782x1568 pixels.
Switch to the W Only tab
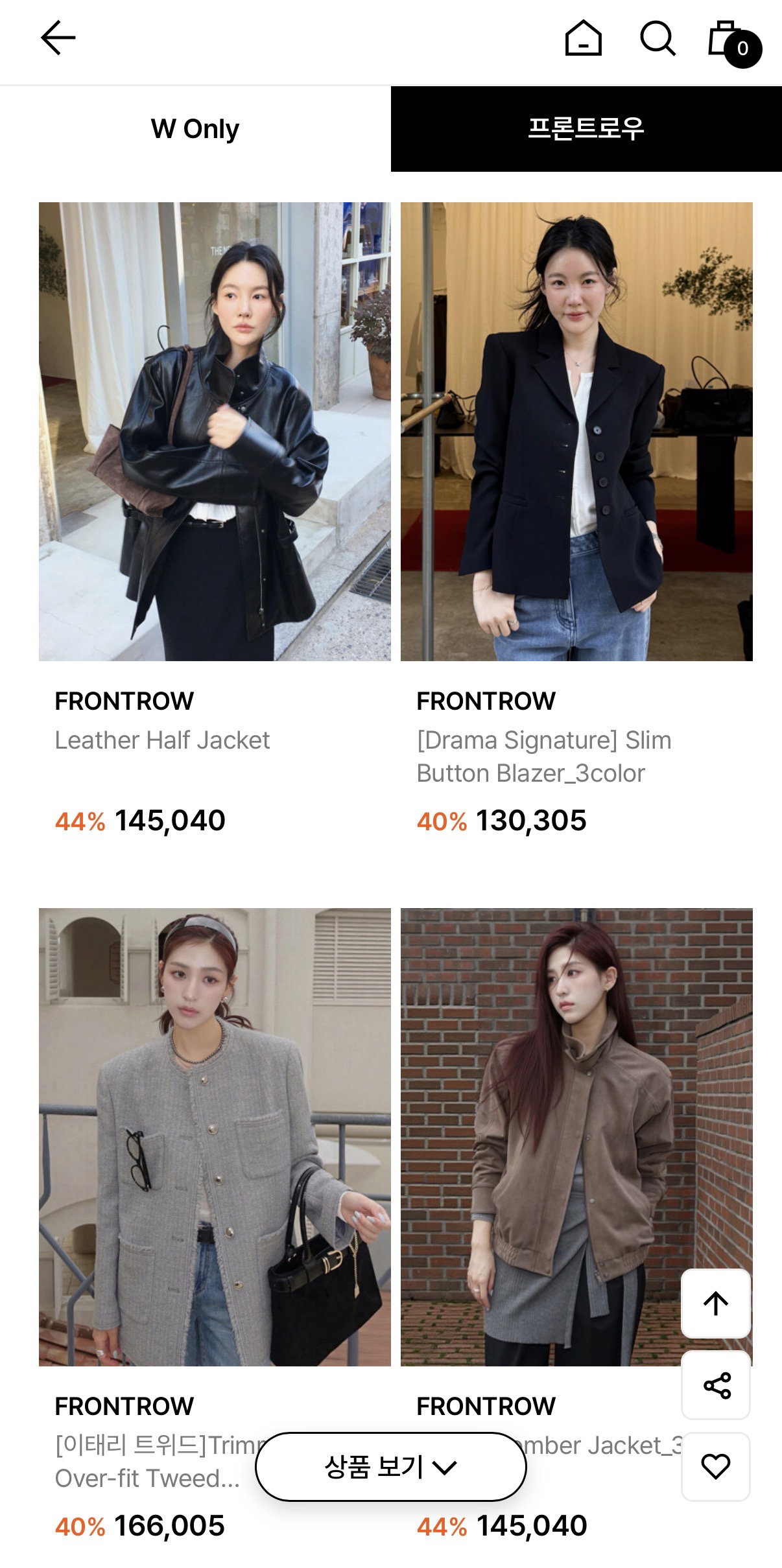point(195,129)
